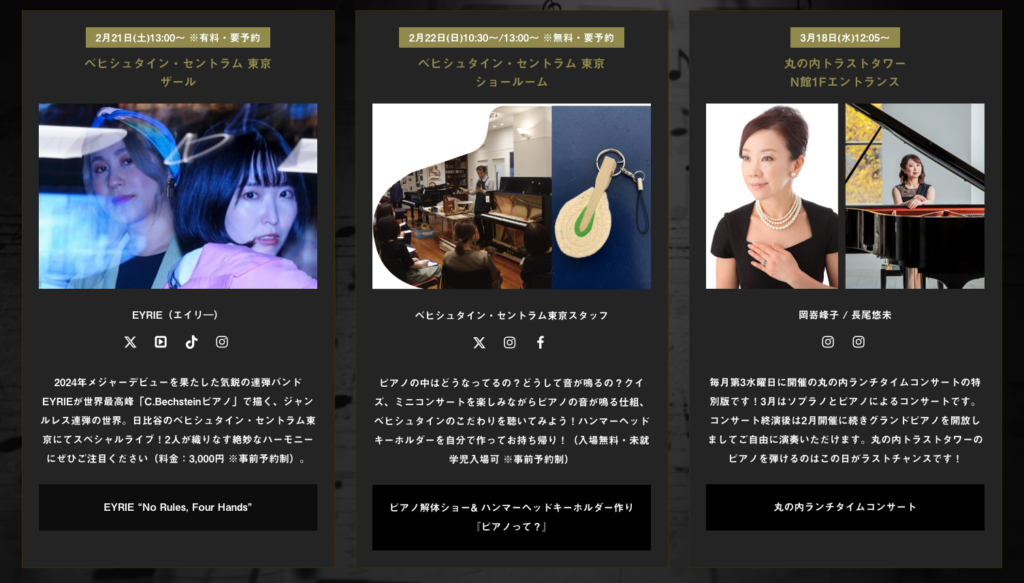Viewport: 1024px width, 583px height.
Task: Open EYRIE's Instagram profile
Action: (222, 342)
